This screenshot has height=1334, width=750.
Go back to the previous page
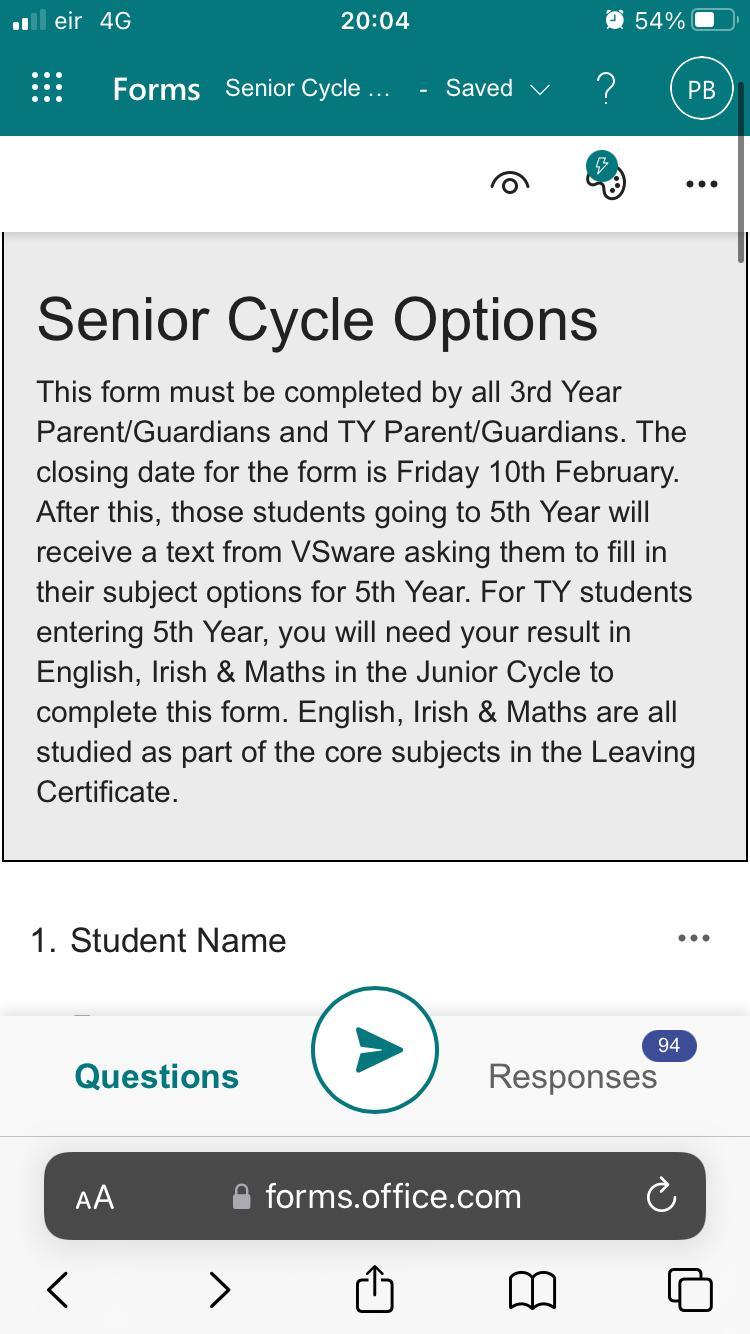[58, 1290]
